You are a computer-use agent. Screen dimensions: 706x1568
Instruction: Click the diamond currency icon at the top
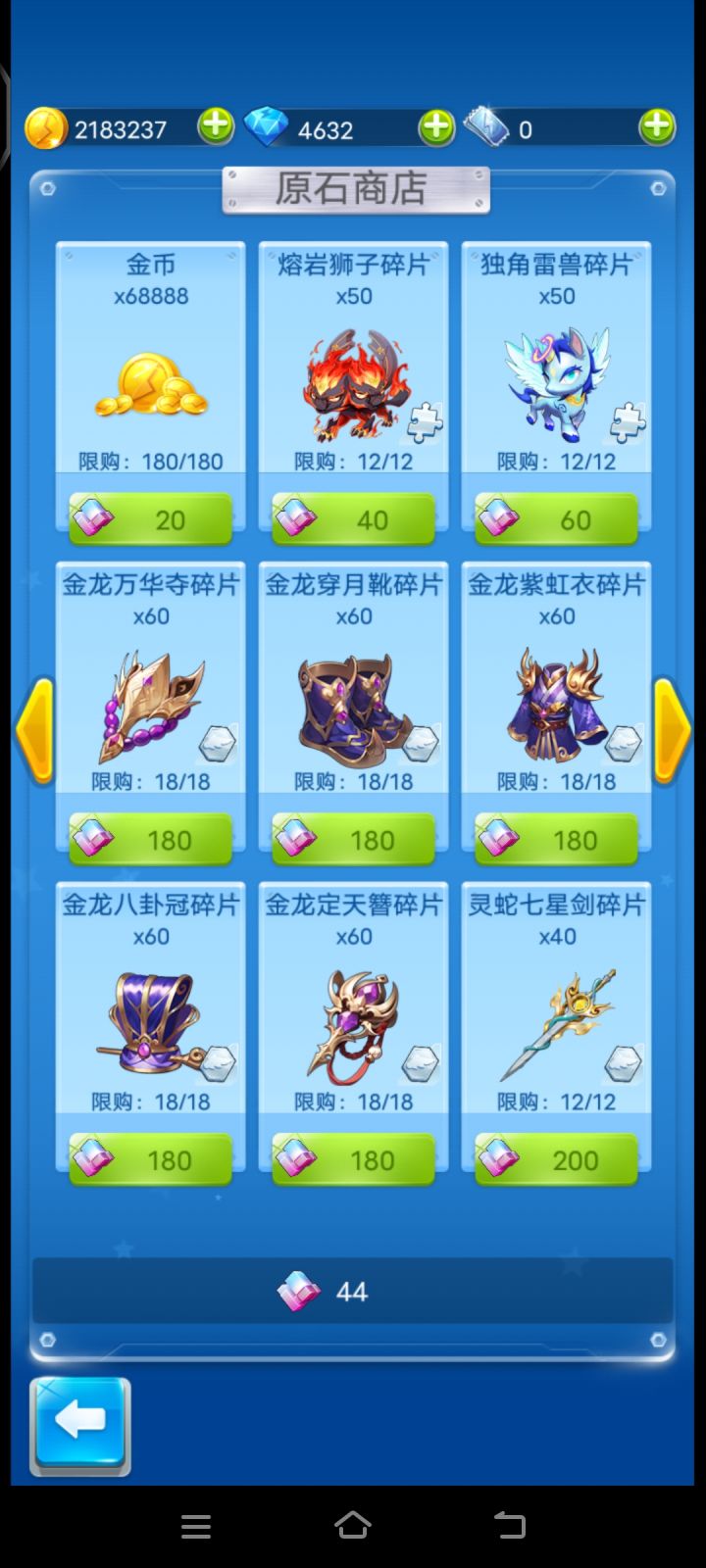click(x=266, y=125)
